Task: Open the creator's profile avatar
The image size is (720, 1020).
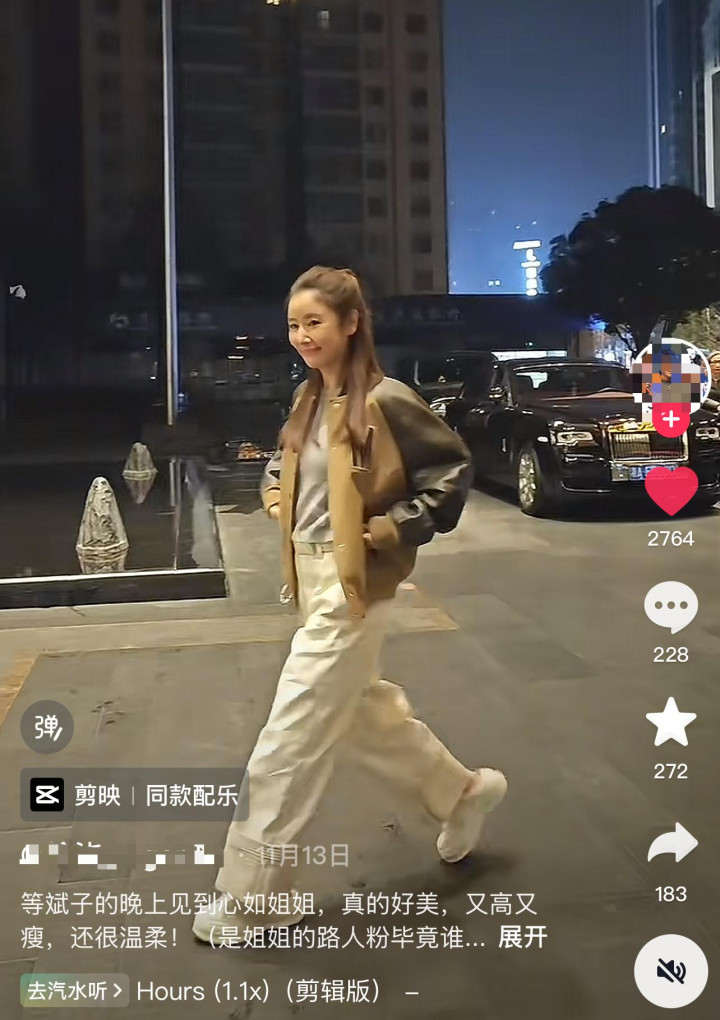Action: pos(670,375)
